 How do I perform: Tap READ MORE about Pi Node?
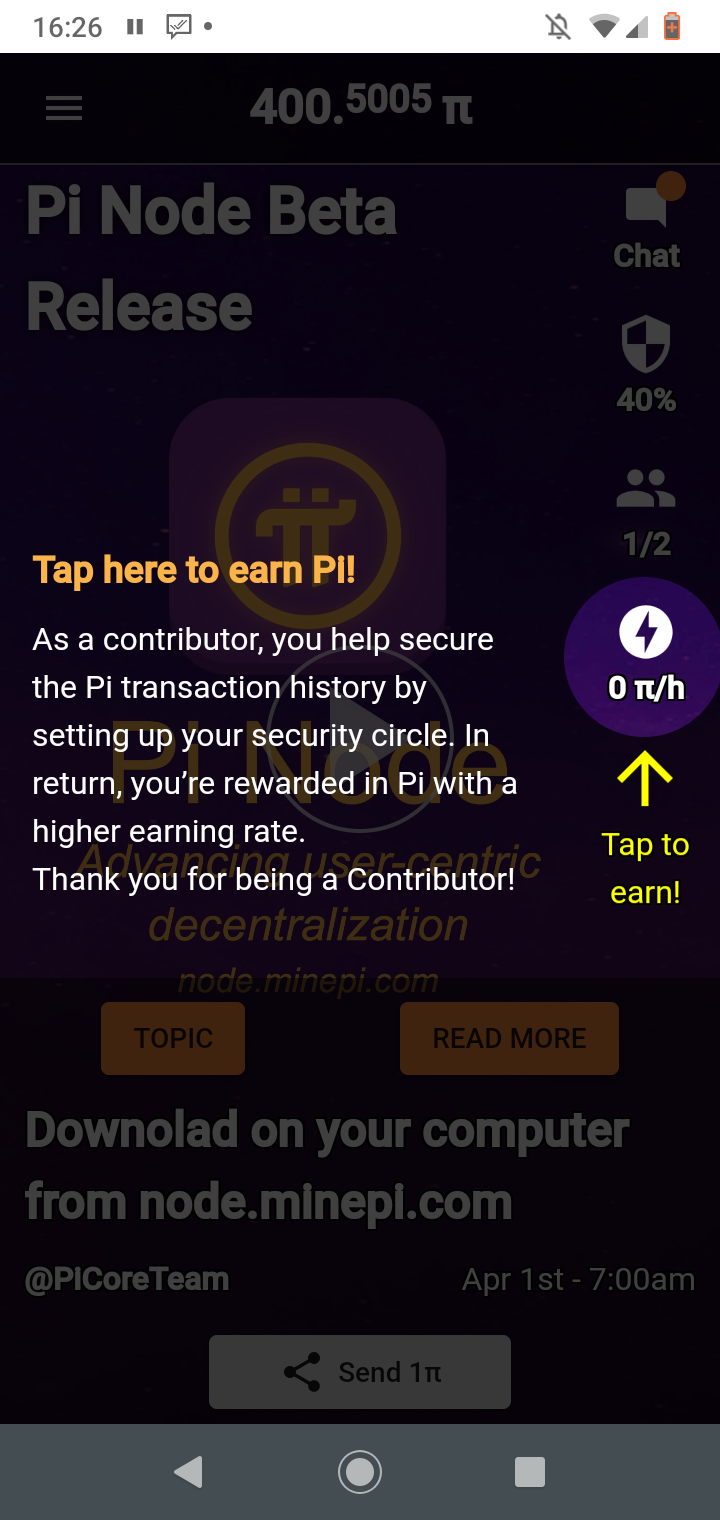[x=509, y=1038]
